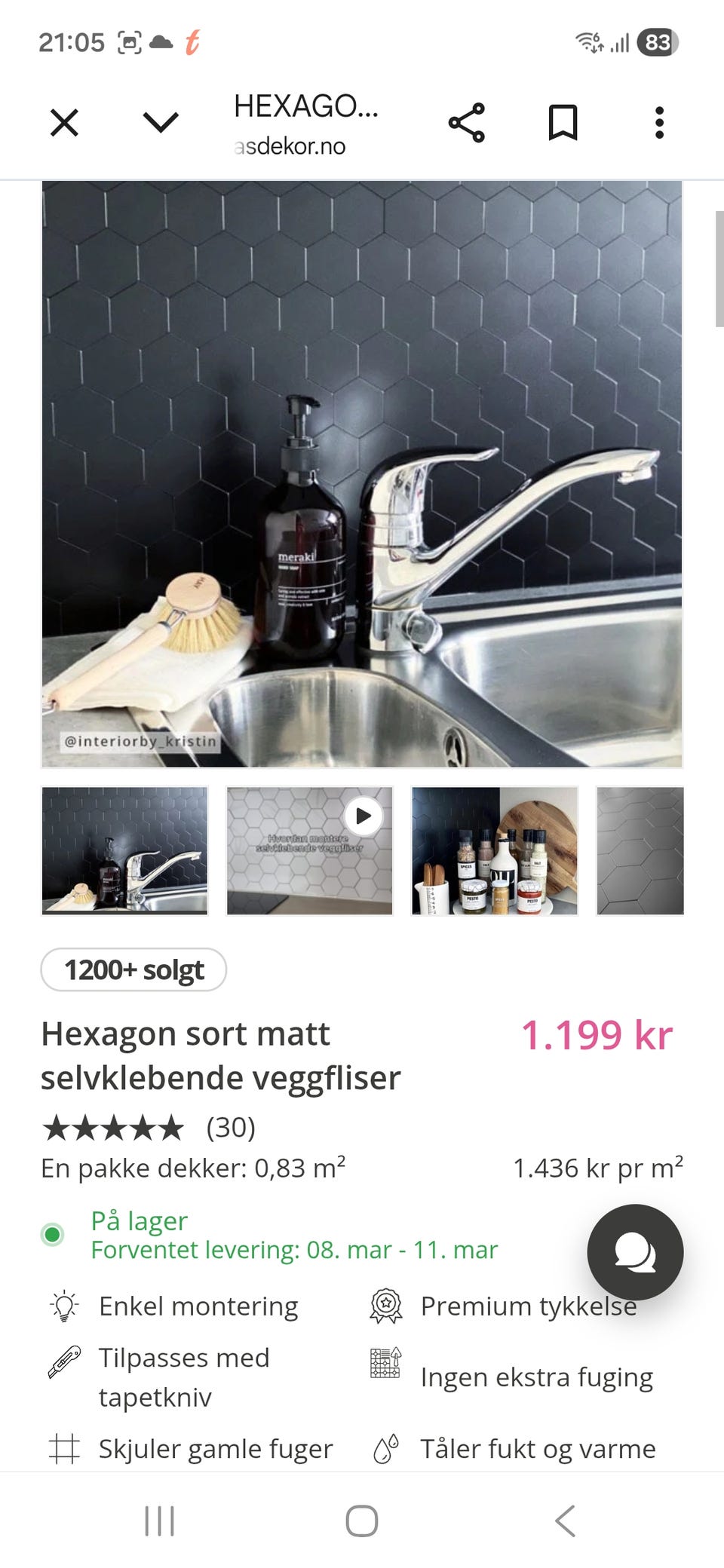The height and width of the screenshot is (1568, 724).
Task: Open the (30) reviews link
Action: [x=230, y=1128]
